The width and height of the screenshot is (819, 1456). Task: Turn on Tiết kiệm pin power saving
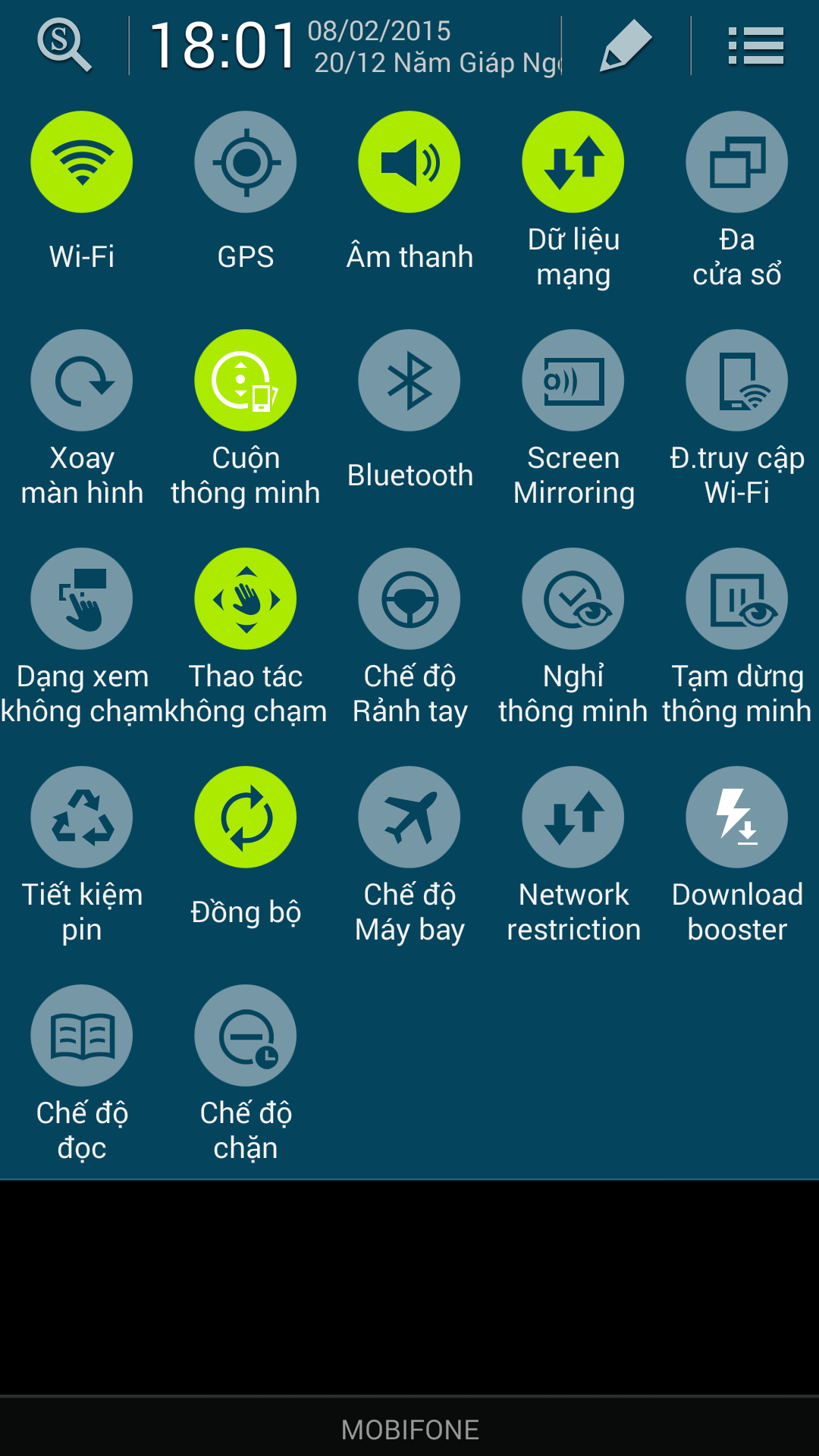[x=82, y=817]
